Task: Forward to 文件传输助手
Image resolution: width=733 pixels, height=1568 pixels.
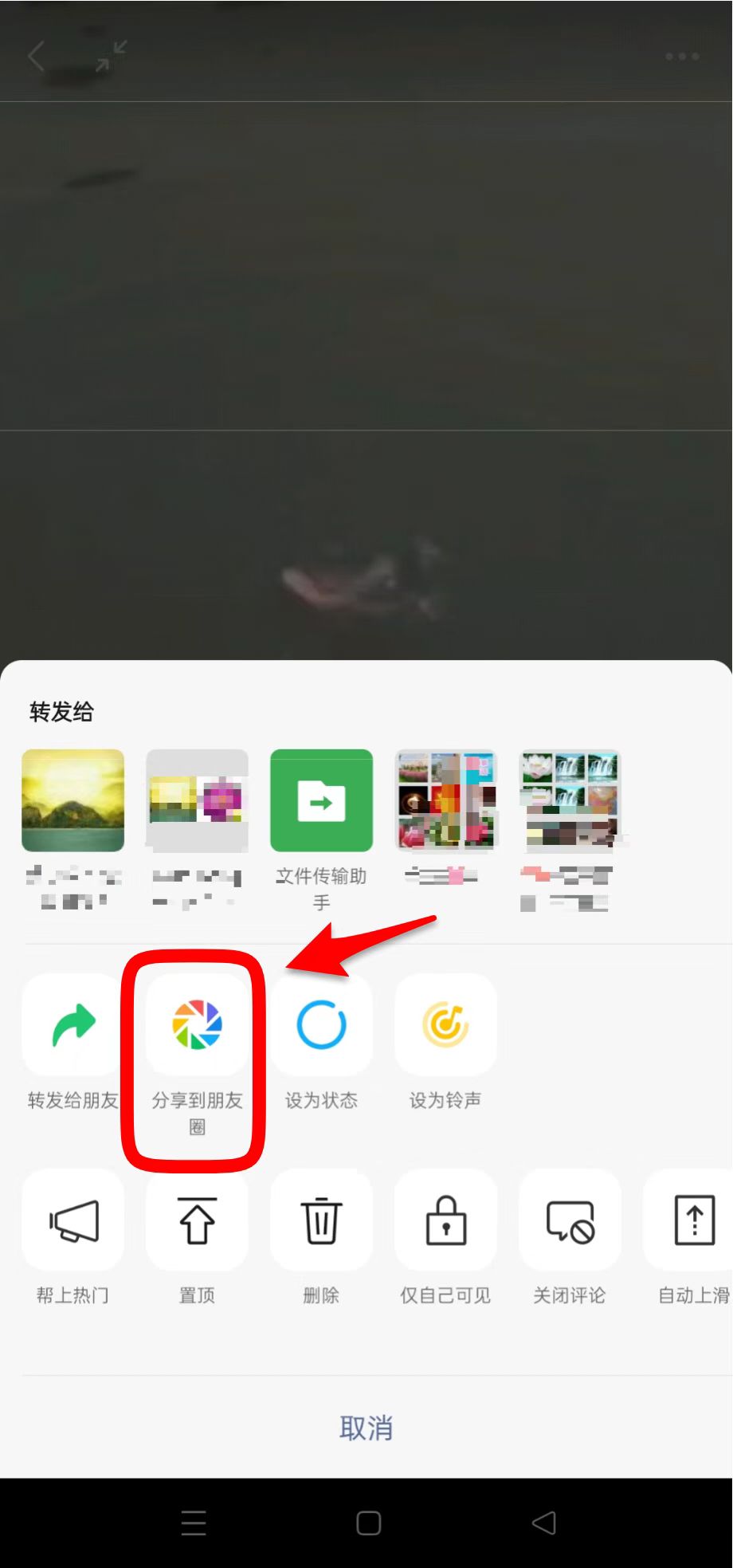Action: 321,800
